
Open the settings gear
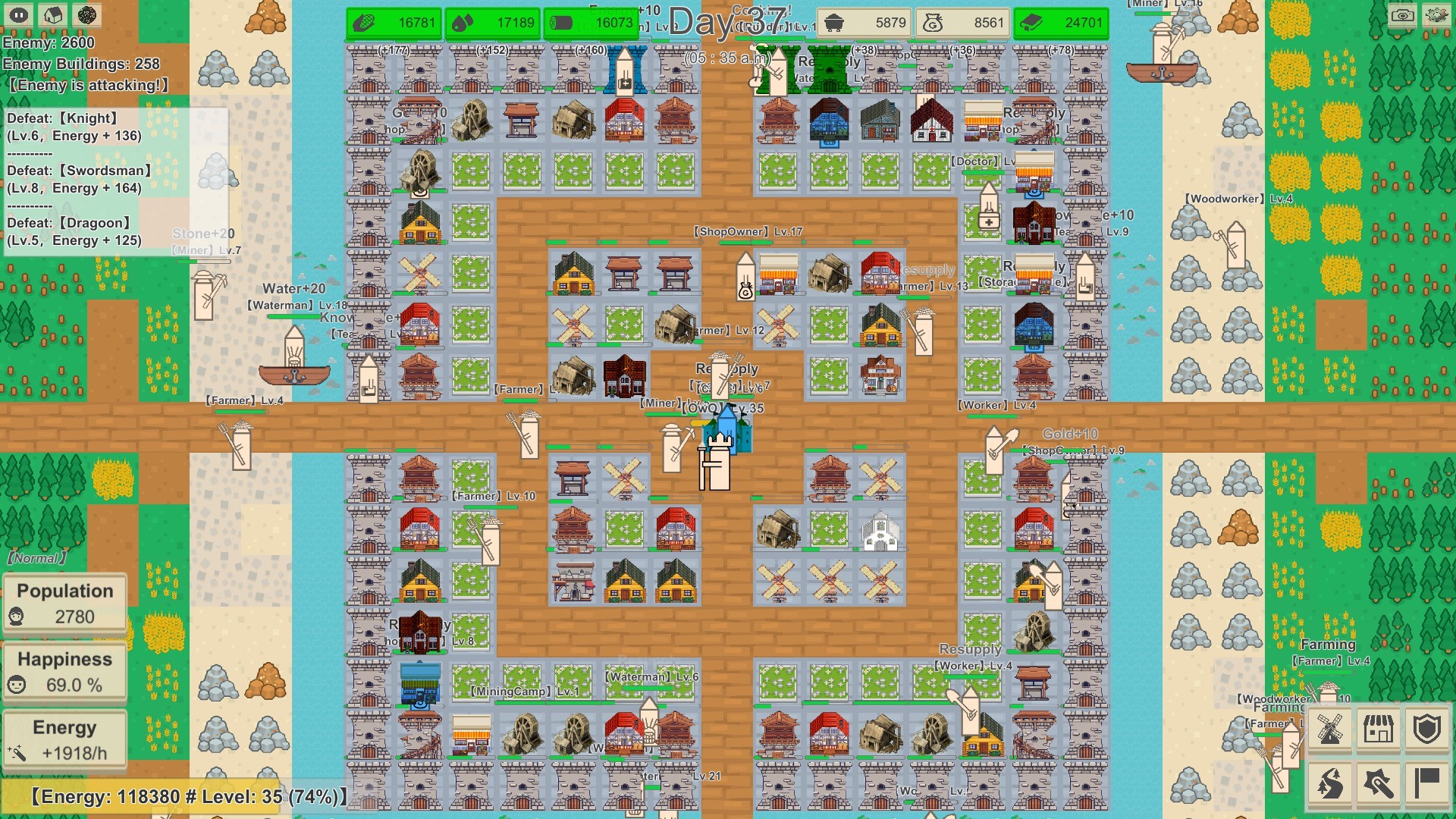(x=1436, y=15)
